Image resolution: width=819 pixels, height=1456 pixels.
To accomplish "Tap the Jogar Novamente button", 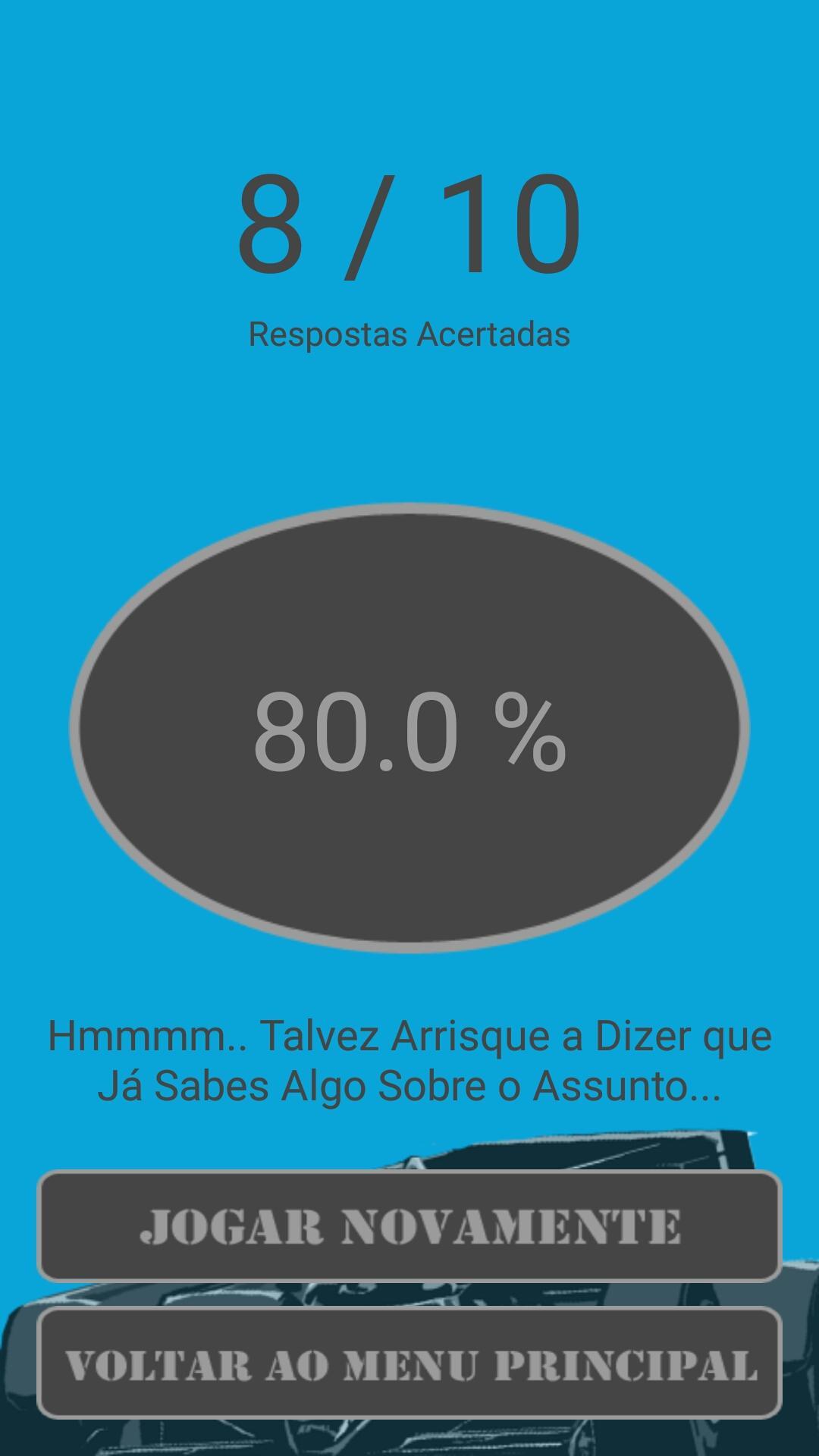I will 409,1226.
